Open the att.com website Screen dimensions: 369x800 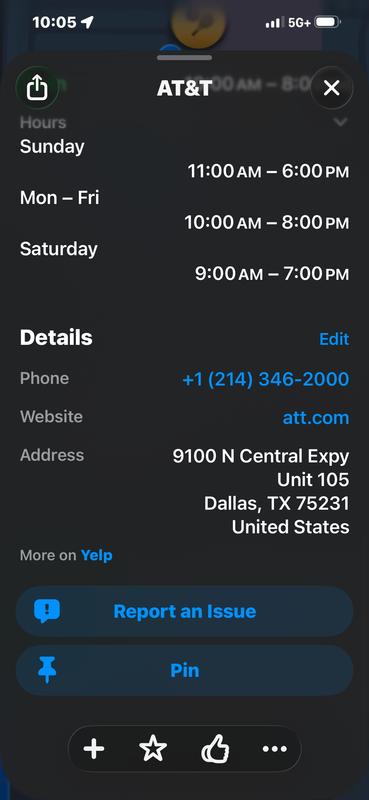click(x=316, y=418)
